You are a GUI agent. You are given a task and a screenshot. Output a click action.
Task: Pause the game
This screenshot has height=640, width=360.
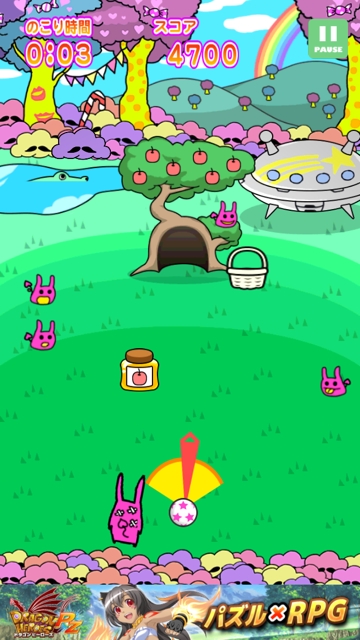pyautogui.click(x=328, y=39)
